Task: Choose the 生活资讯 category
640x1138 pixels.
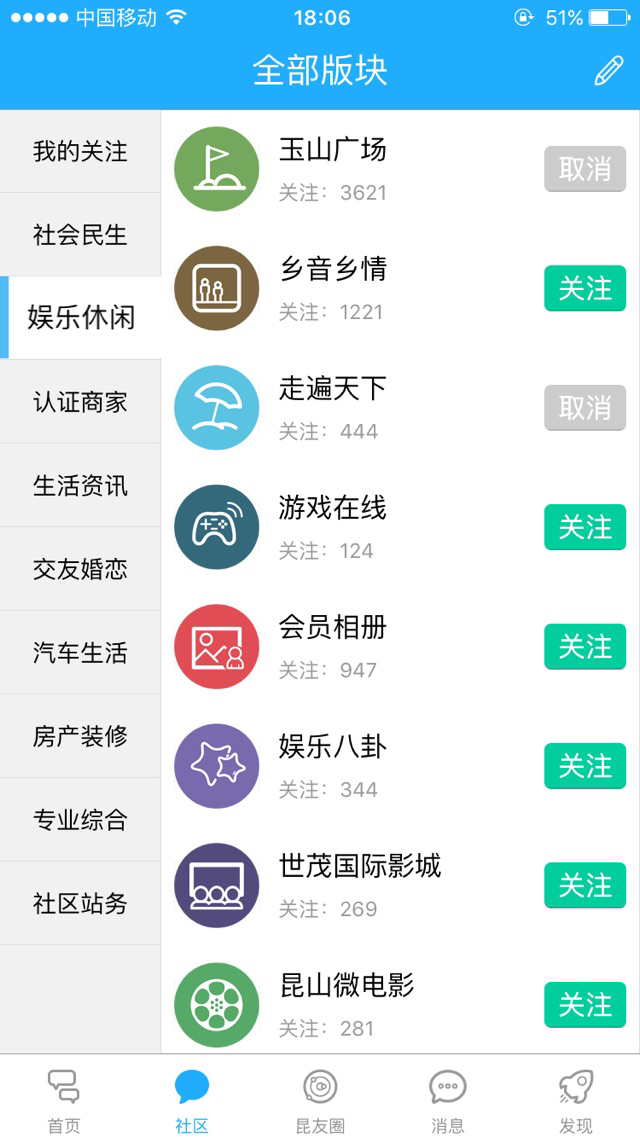Action: pyautogui.click(x=80, y=485)
